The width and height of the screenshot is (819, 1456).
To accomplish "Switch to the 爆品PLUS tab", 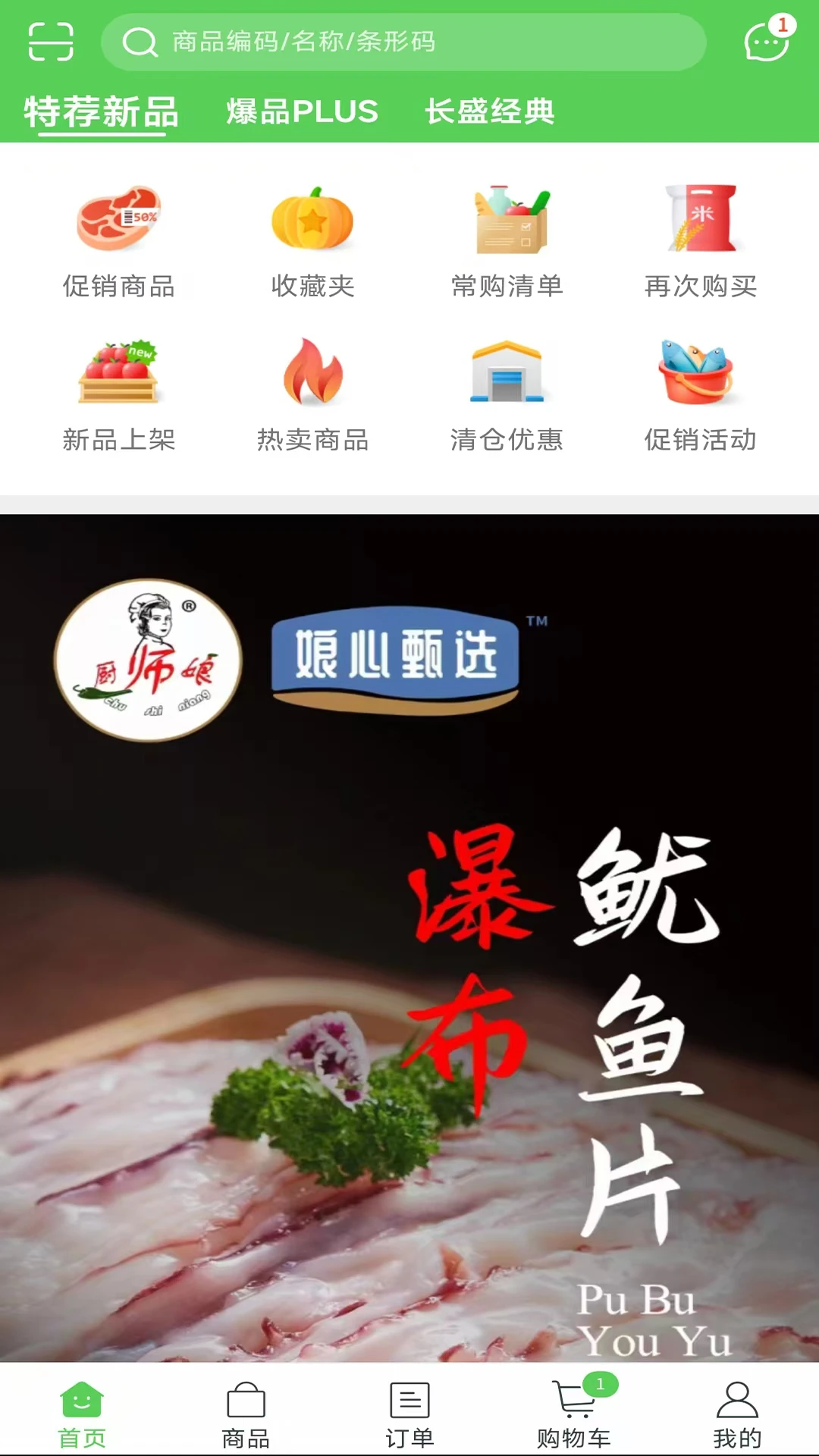I will (x=302, y=111).
